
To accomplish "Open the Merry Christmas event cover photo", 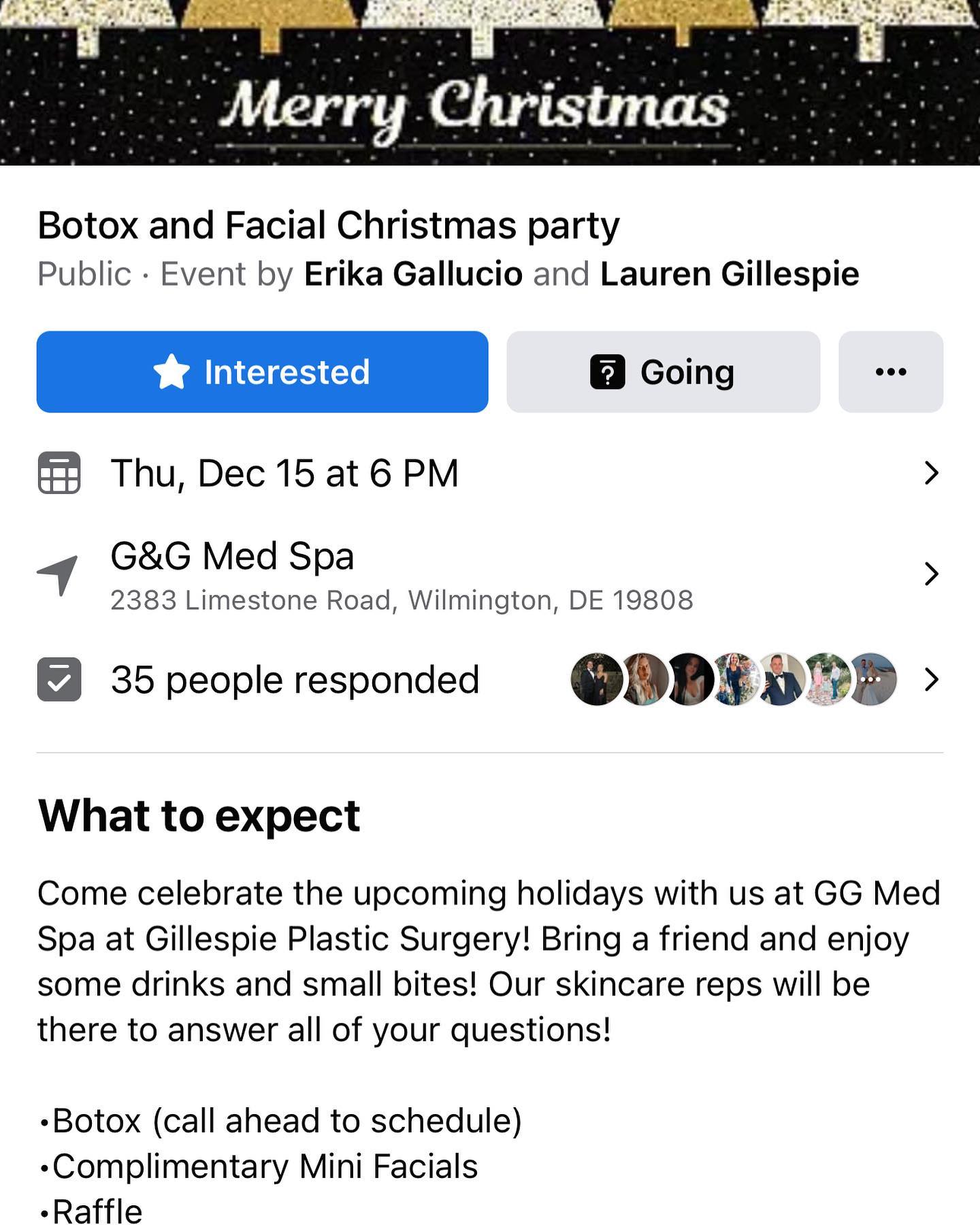I will click(489, 82).
